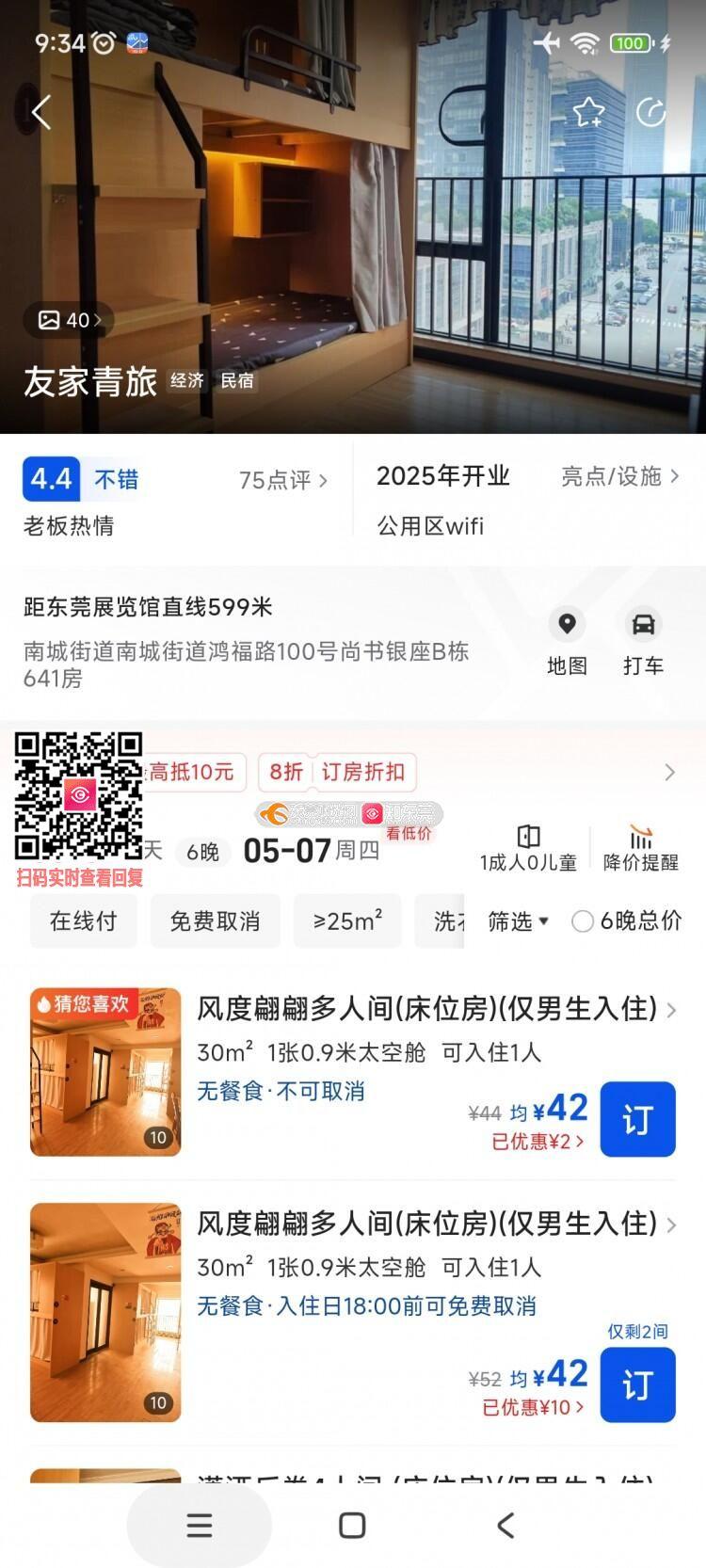Set a 降价提醒 price alert
Image resolution: width=706 pixels, height=1568 pixels.
pos(641,848)
